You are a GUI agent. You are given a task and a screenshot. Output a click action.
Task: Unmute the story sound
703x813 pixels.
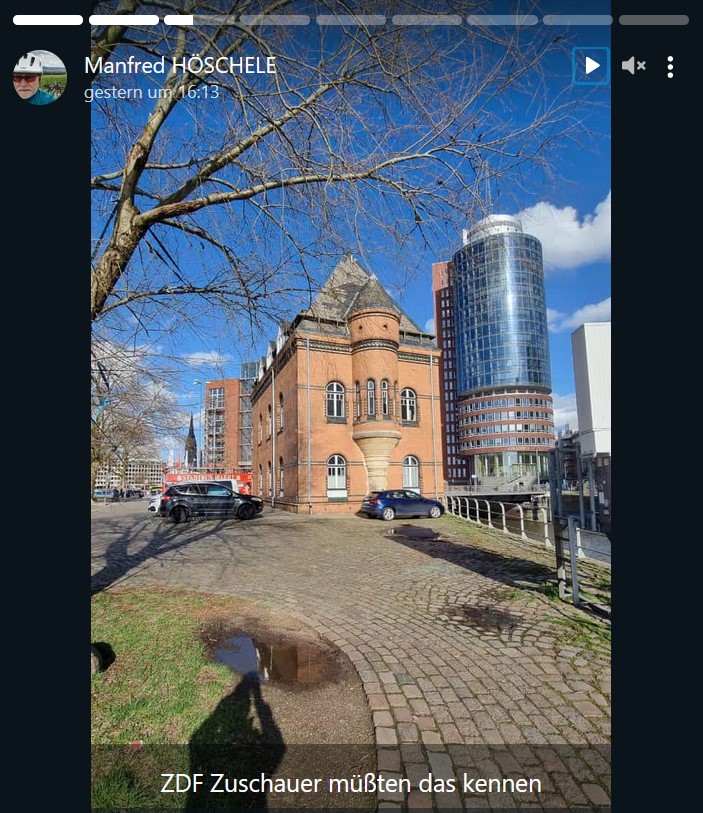pos(633,66)
